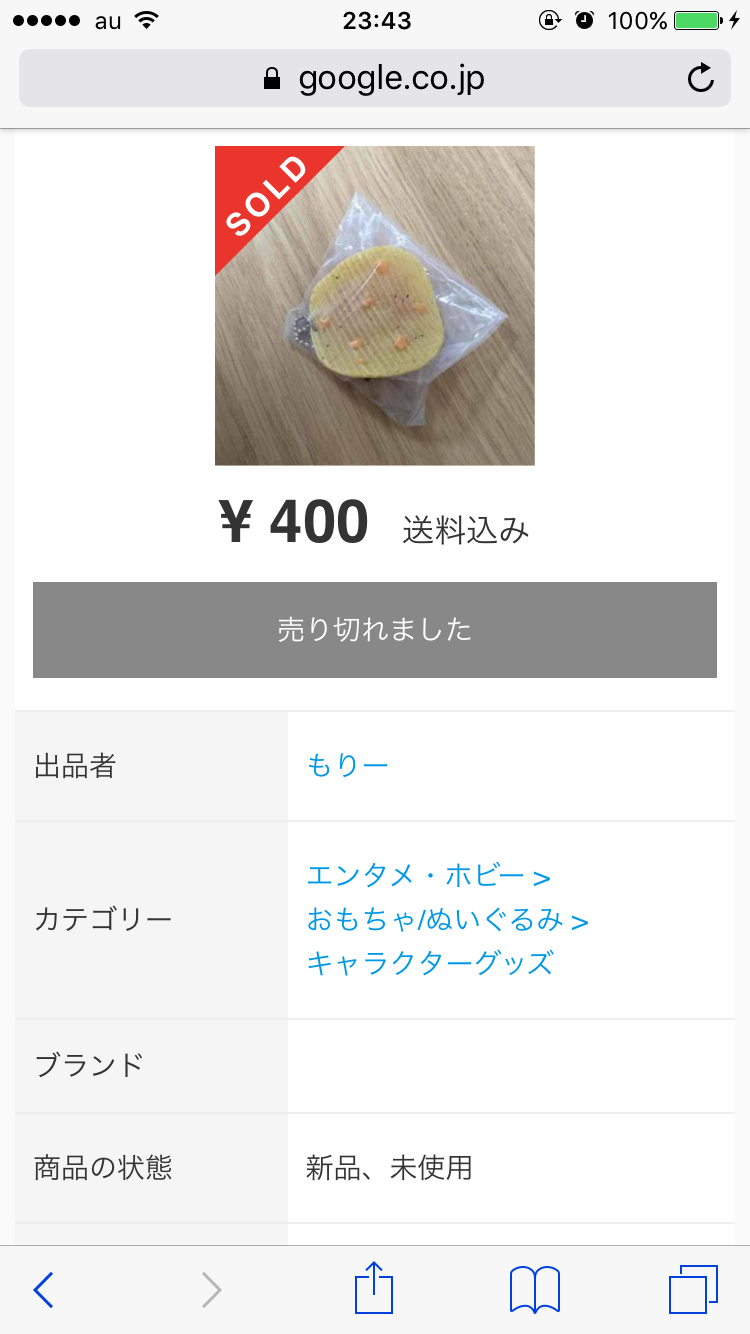The width and height of the screenshot is (750, 1334).
Task: Open Safari bookmarks
Action: 535,1290
